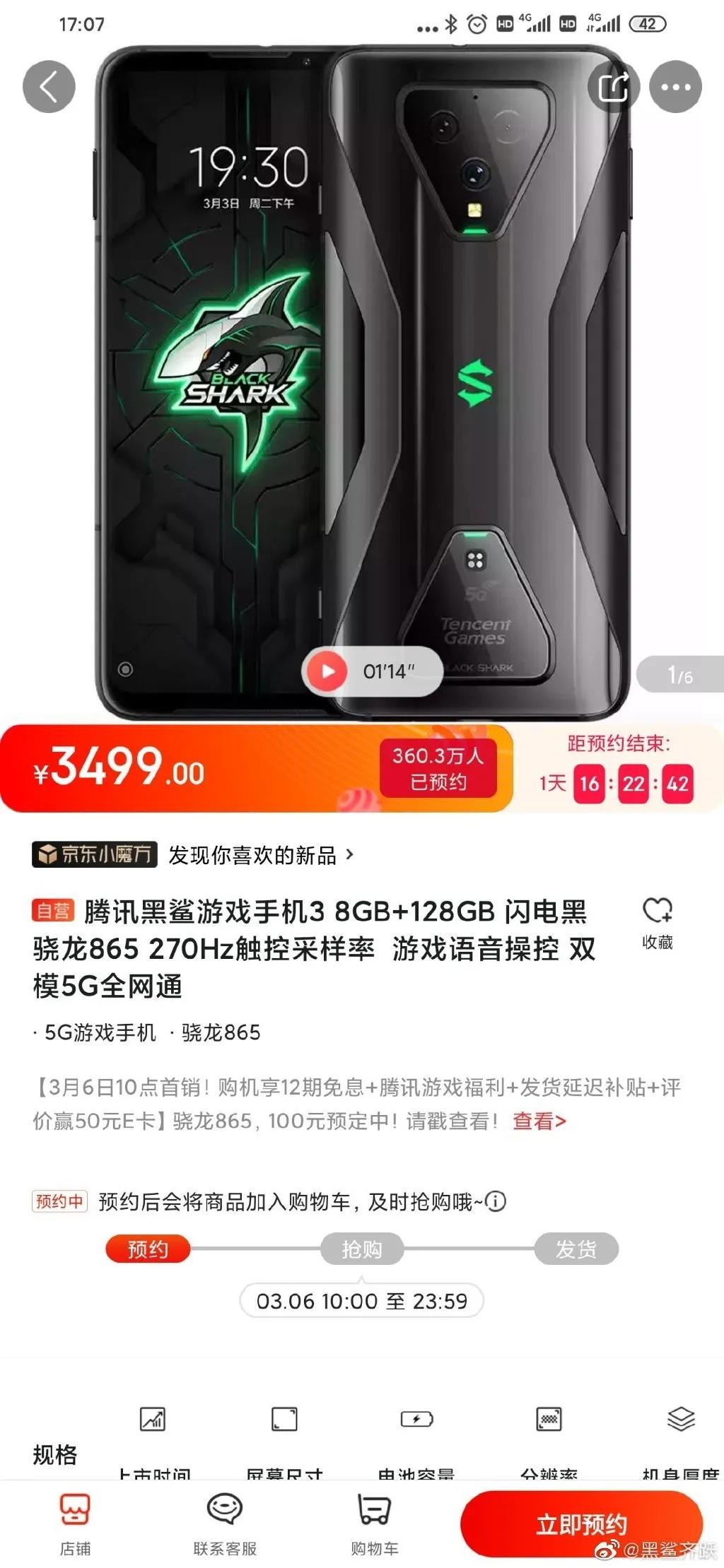Share this Black Shark 3 product
This screenshot has height=1568, width=724.
[x=613, y=87]
